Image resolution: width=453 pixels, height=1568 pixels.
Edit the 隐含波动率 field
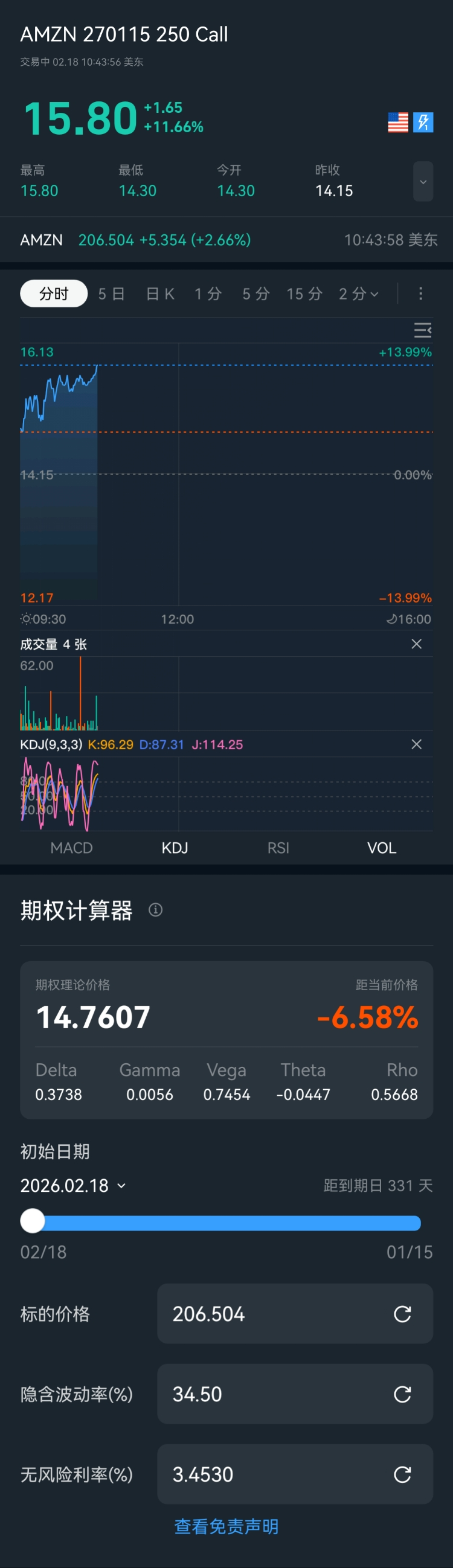click(x=274, y=1395)
